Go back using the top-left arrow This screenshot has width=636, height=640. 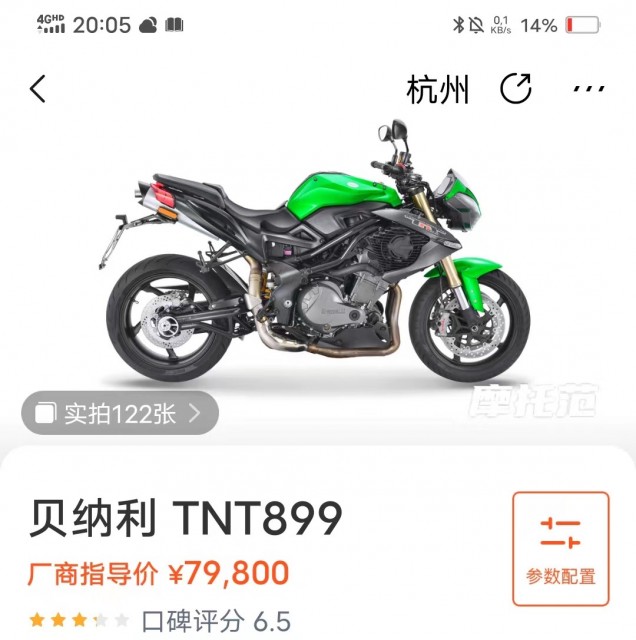tap(38, 89)
